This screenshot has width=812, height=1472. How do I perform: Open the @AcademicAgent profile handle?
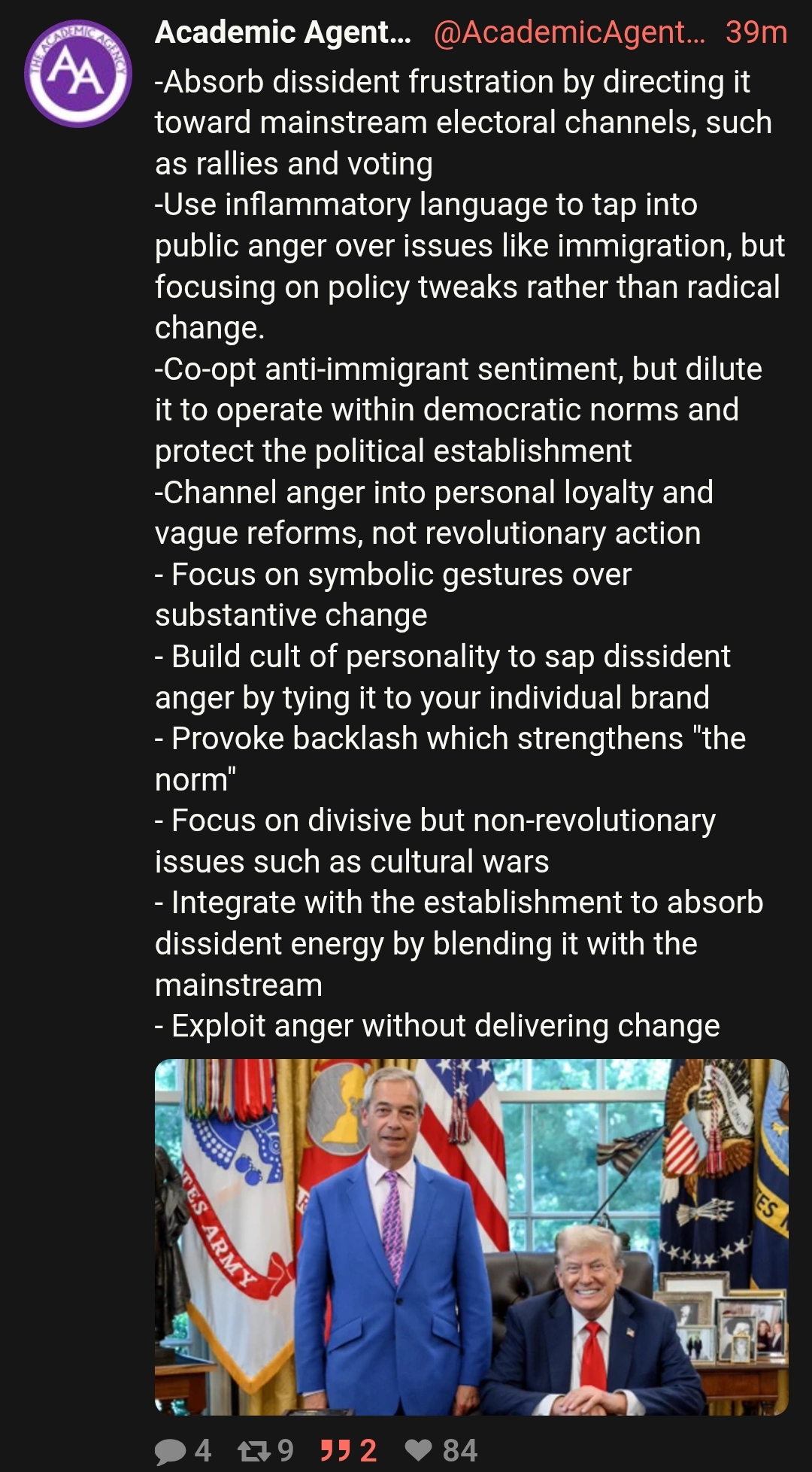(569, 32)
